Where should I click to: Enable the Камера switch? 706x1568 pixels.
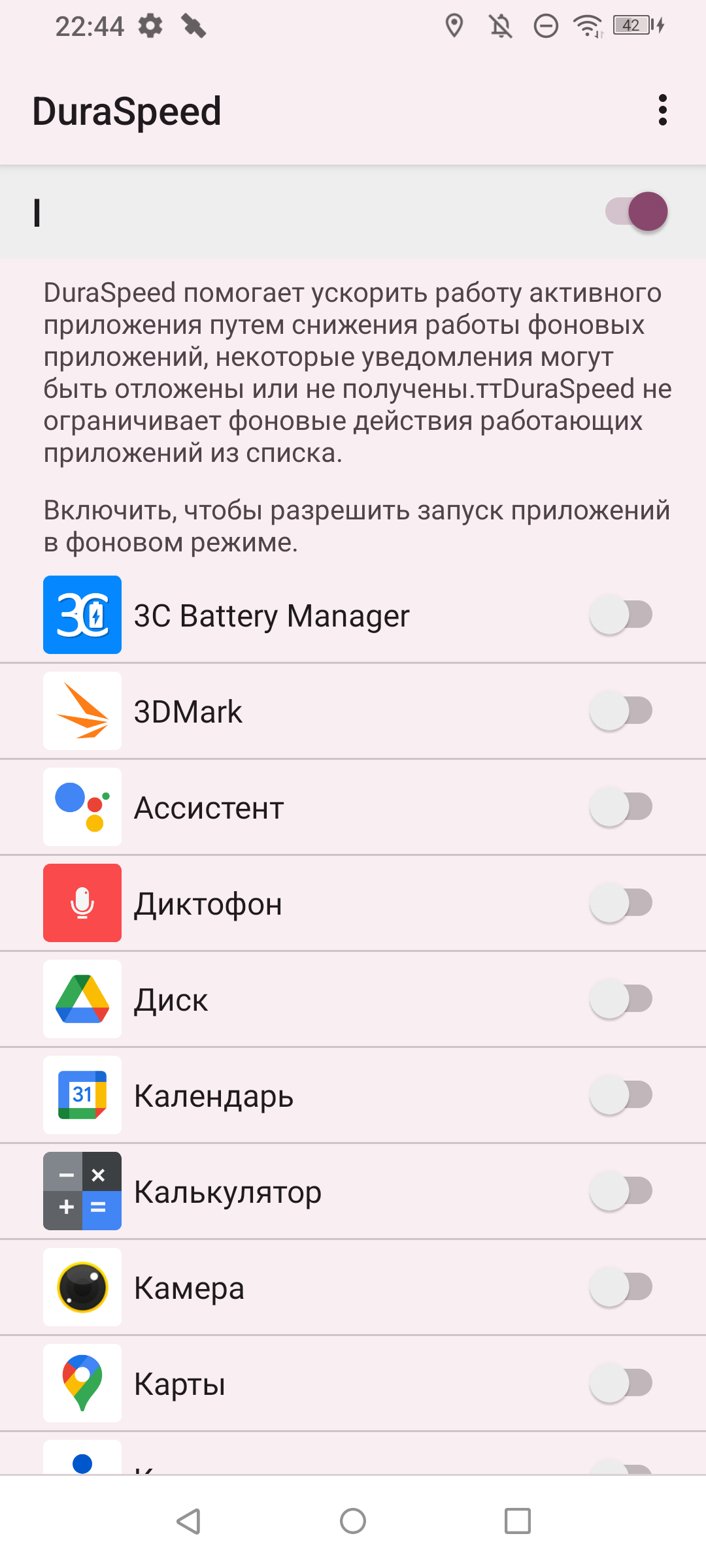click(x=621, y=1287)
